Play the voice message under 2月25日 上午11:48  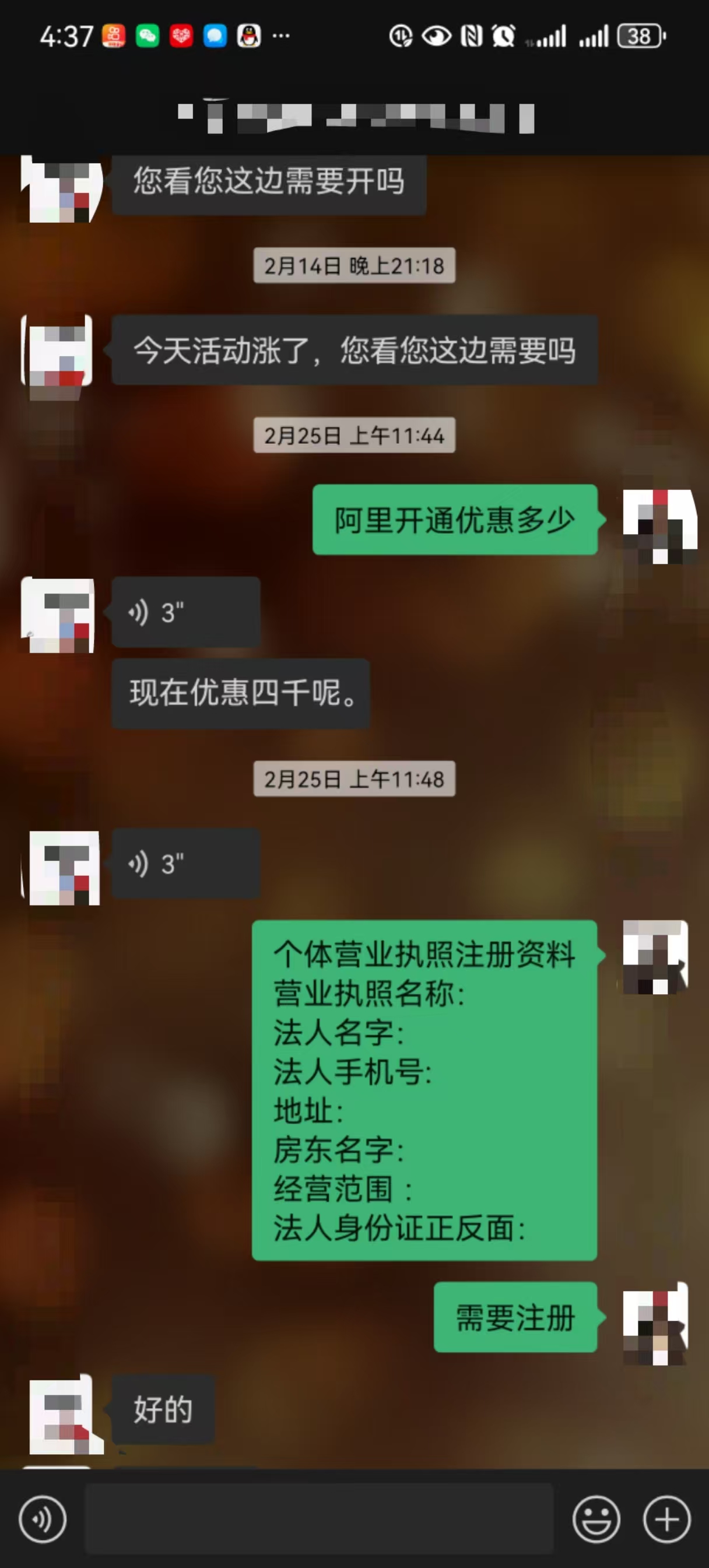[185, 864]
